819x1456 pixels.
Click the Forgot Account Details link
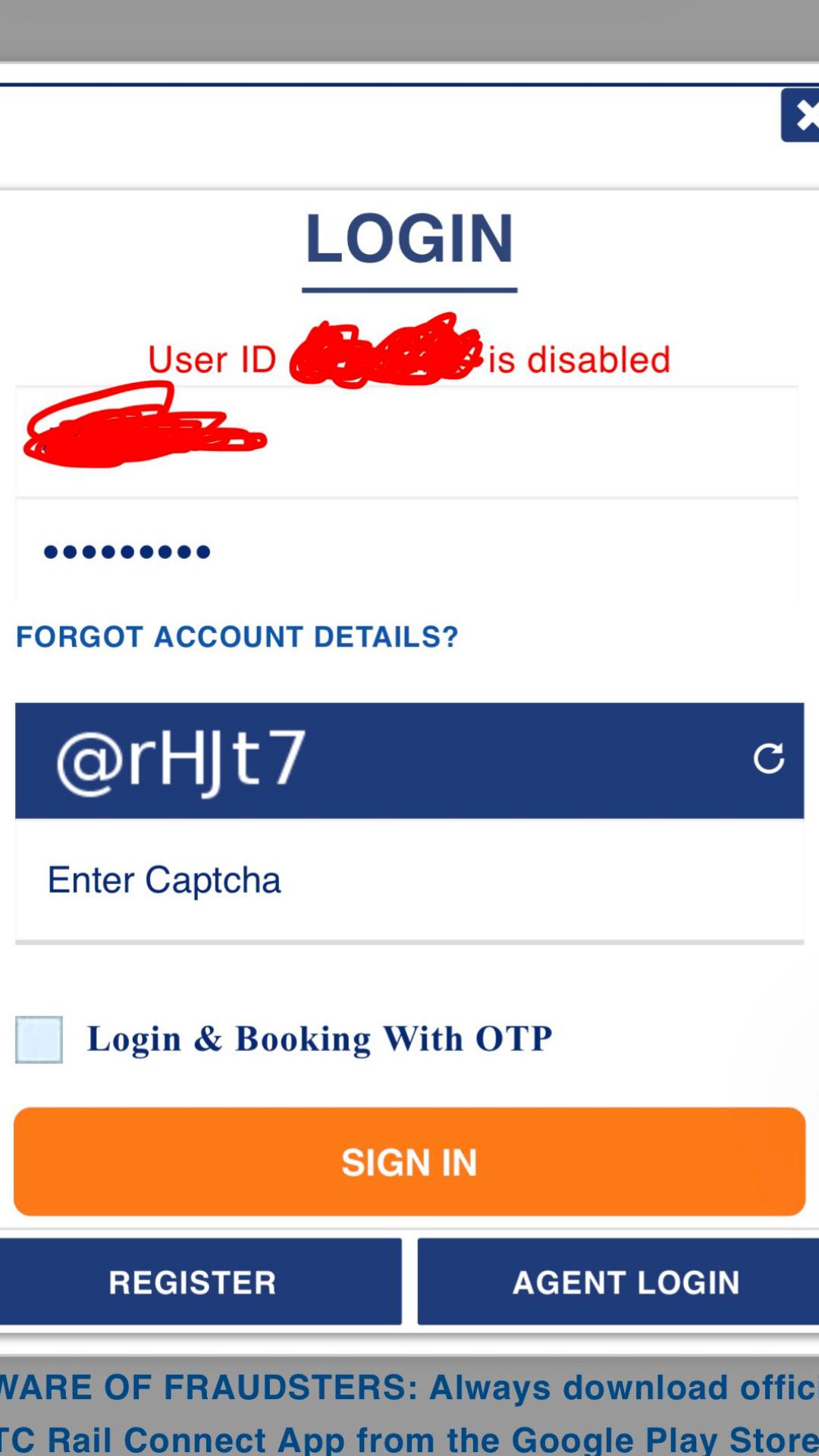click(x=237, y=637)
